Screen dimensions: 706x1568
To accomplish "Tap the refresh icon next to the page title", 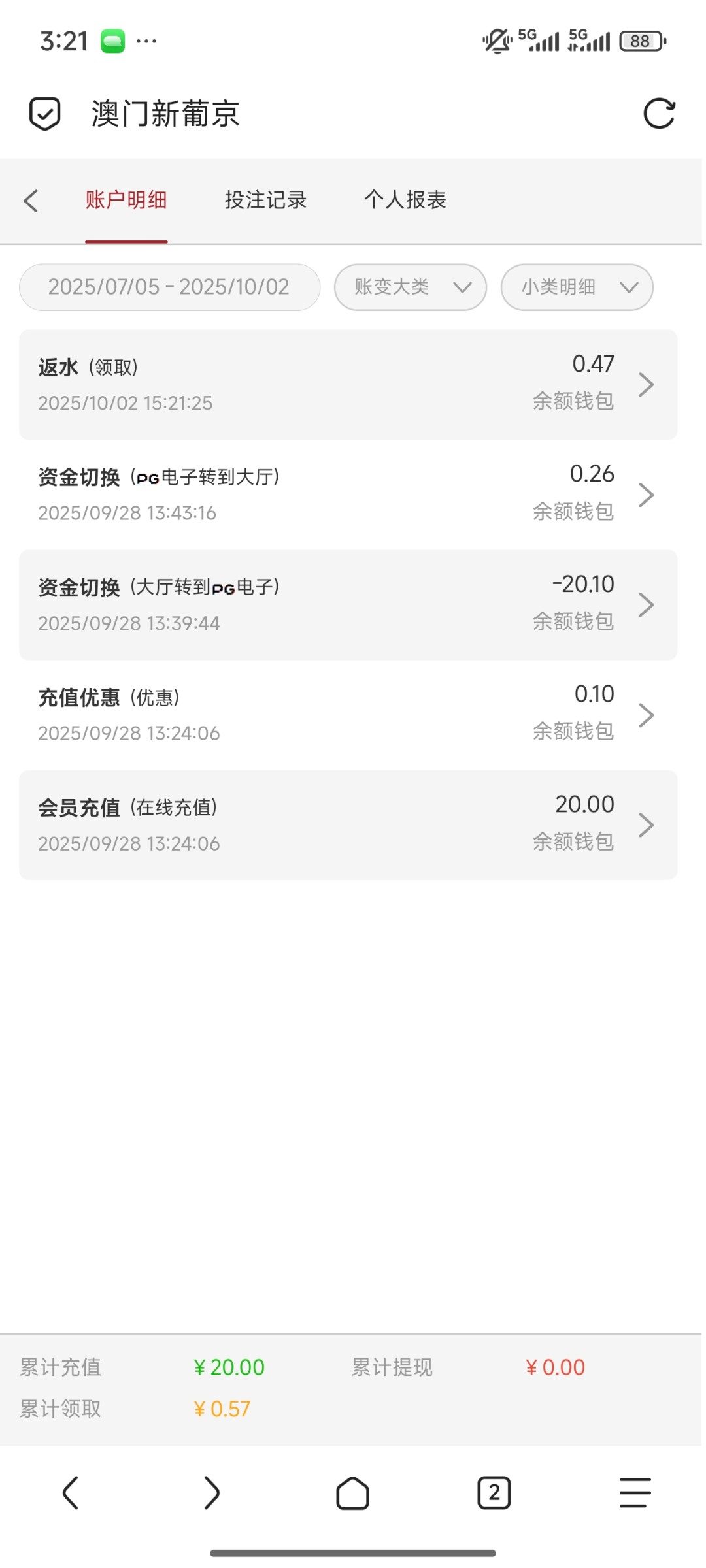I will click(660, 114).
